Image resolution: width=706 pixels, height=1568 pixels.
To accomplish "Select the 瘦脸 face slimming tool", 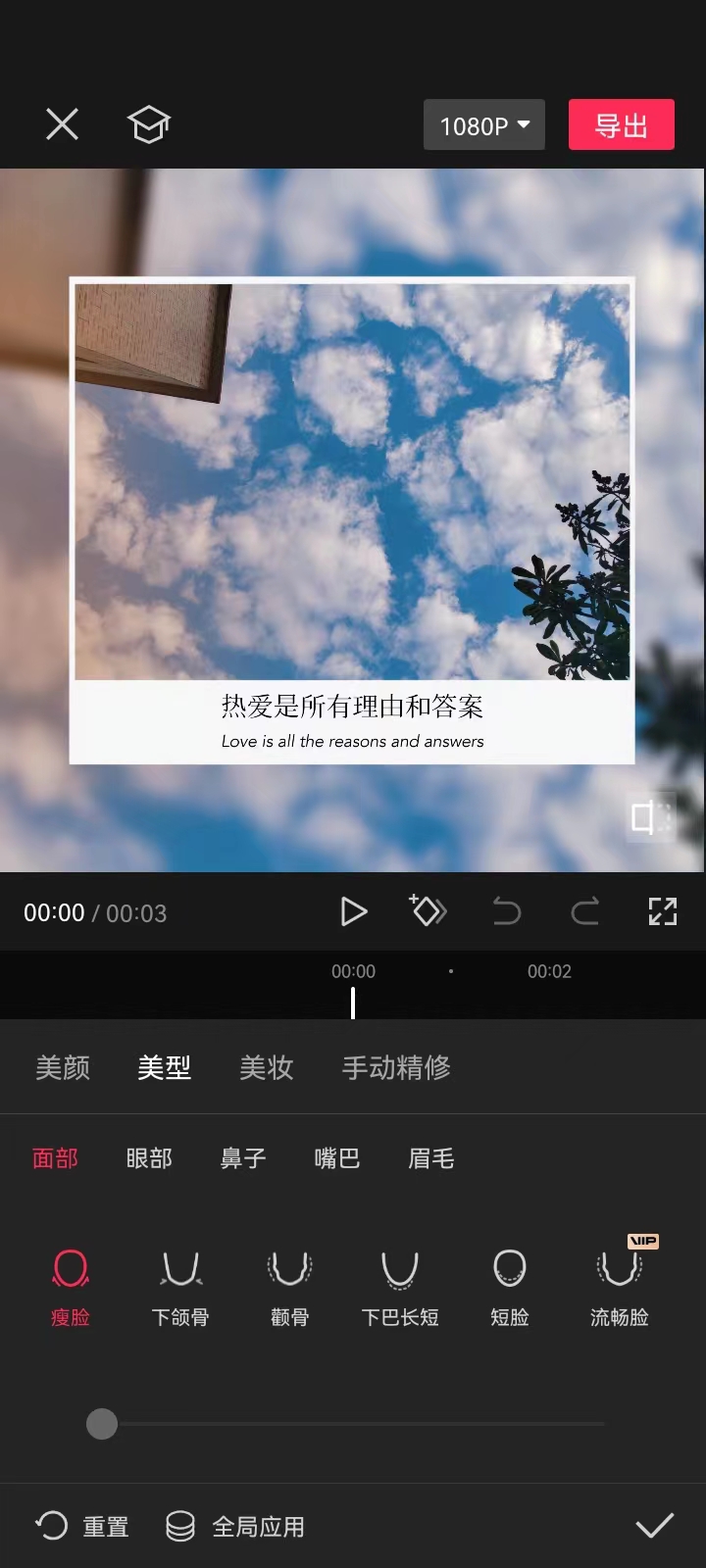I will pyautogui.click(x=69, y=1284).
